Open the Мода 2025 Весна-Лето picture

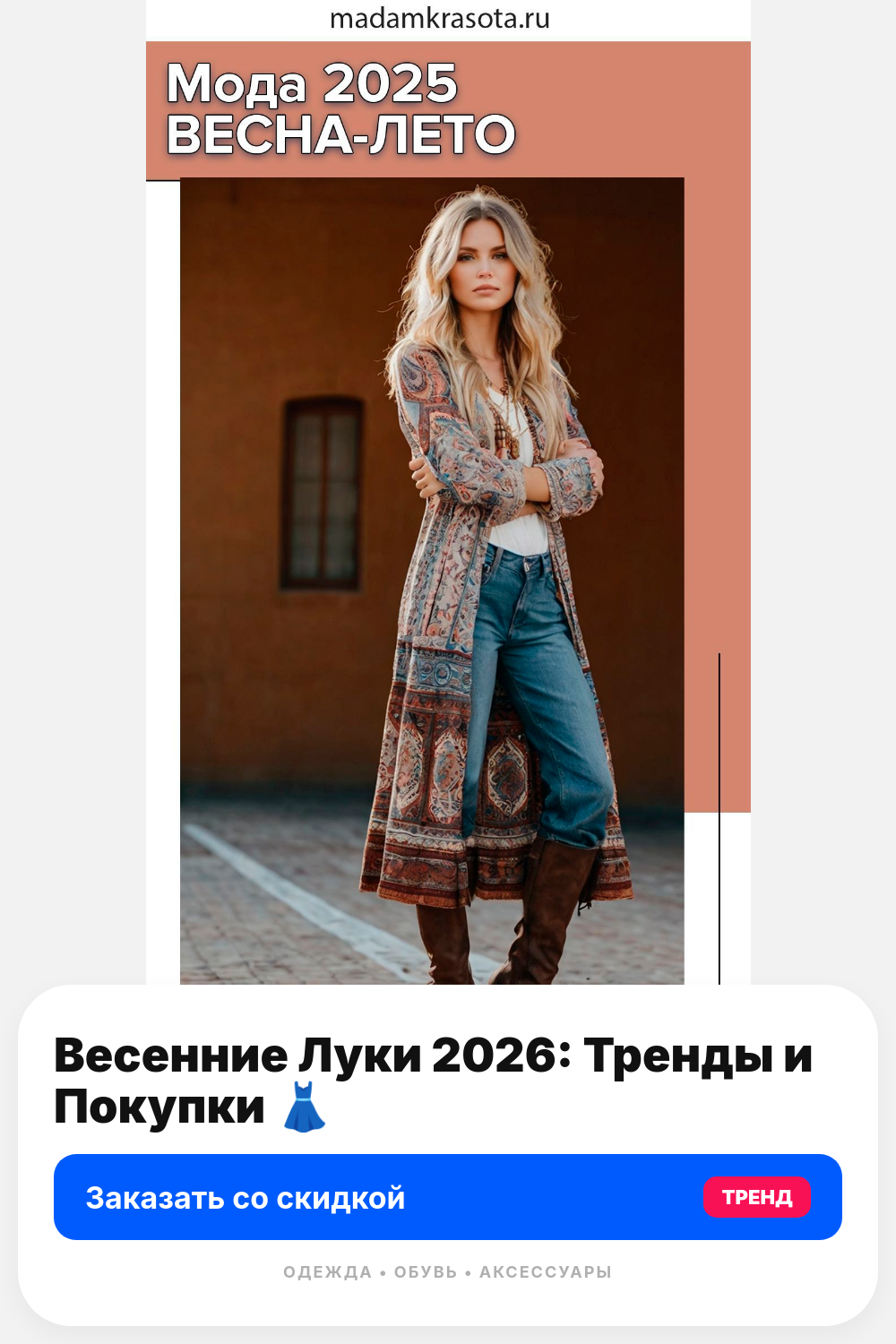point(448,493)
